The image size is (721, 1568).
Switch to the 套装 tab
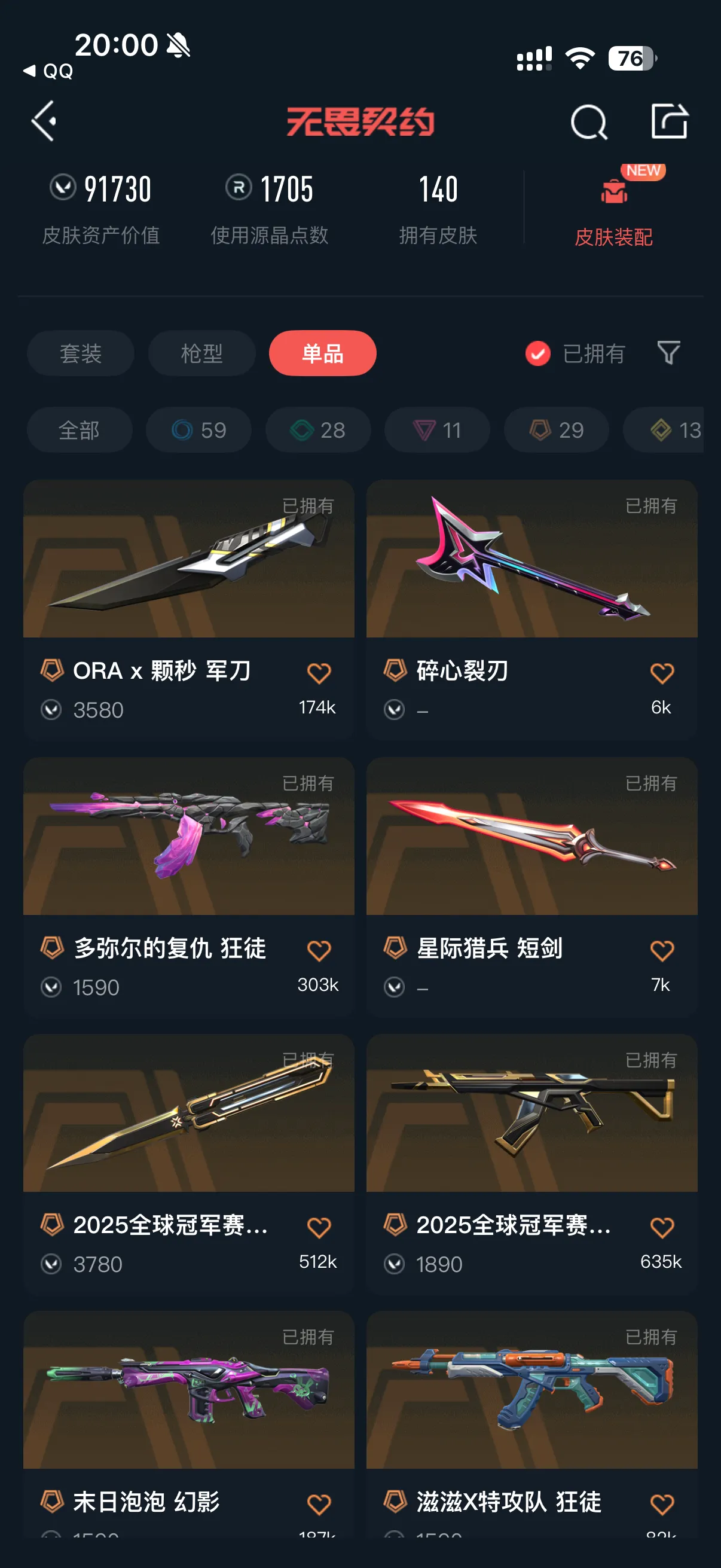pyautogui.click(x=80, y=353)
